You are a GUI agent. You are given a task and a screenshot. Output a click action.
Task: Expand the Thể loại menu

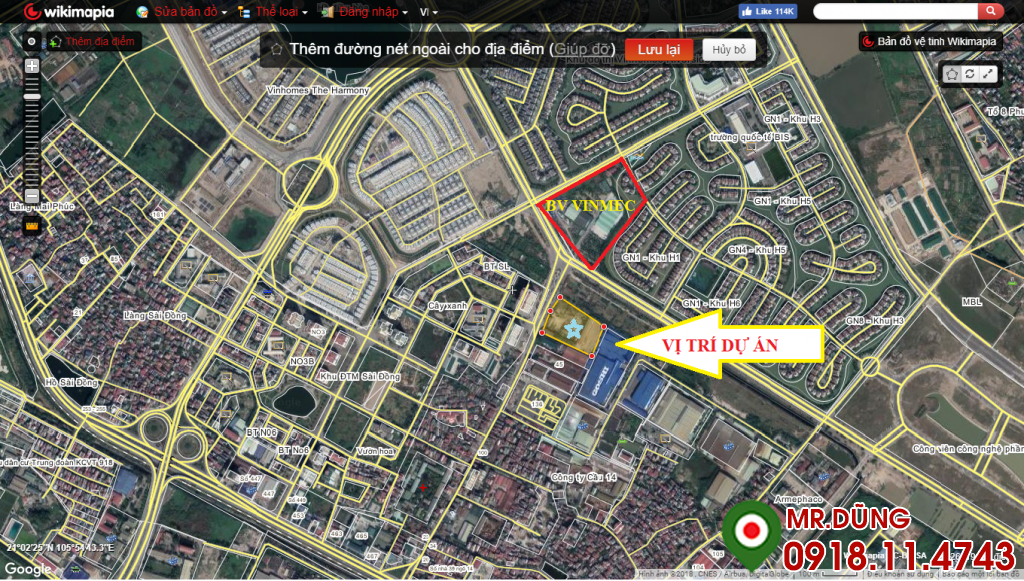tap(281, 12)
